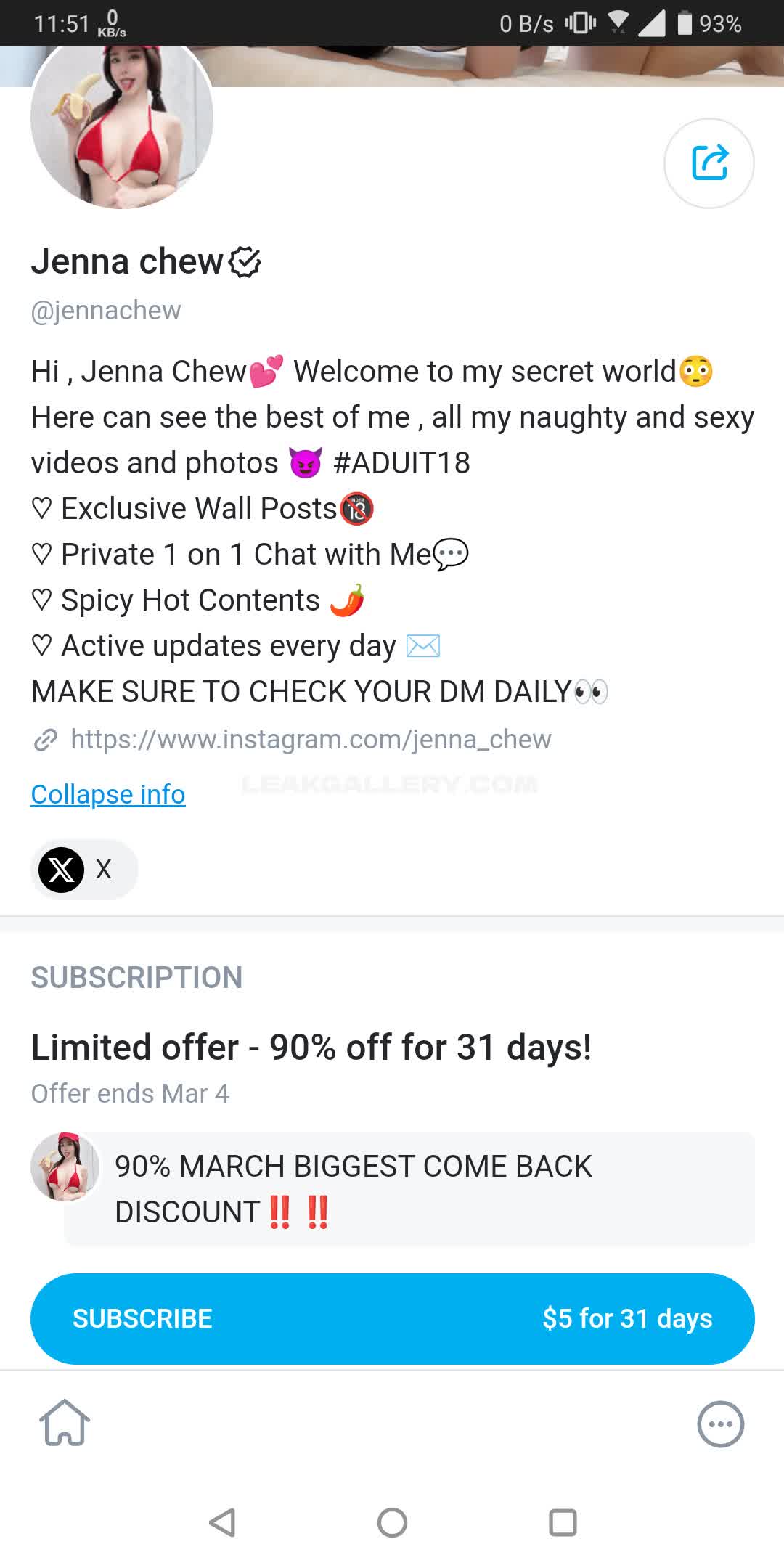Image resolution: width=784 pixels, height=1568 pixels.
Task: Collapse the profile info
Action: 108,794
